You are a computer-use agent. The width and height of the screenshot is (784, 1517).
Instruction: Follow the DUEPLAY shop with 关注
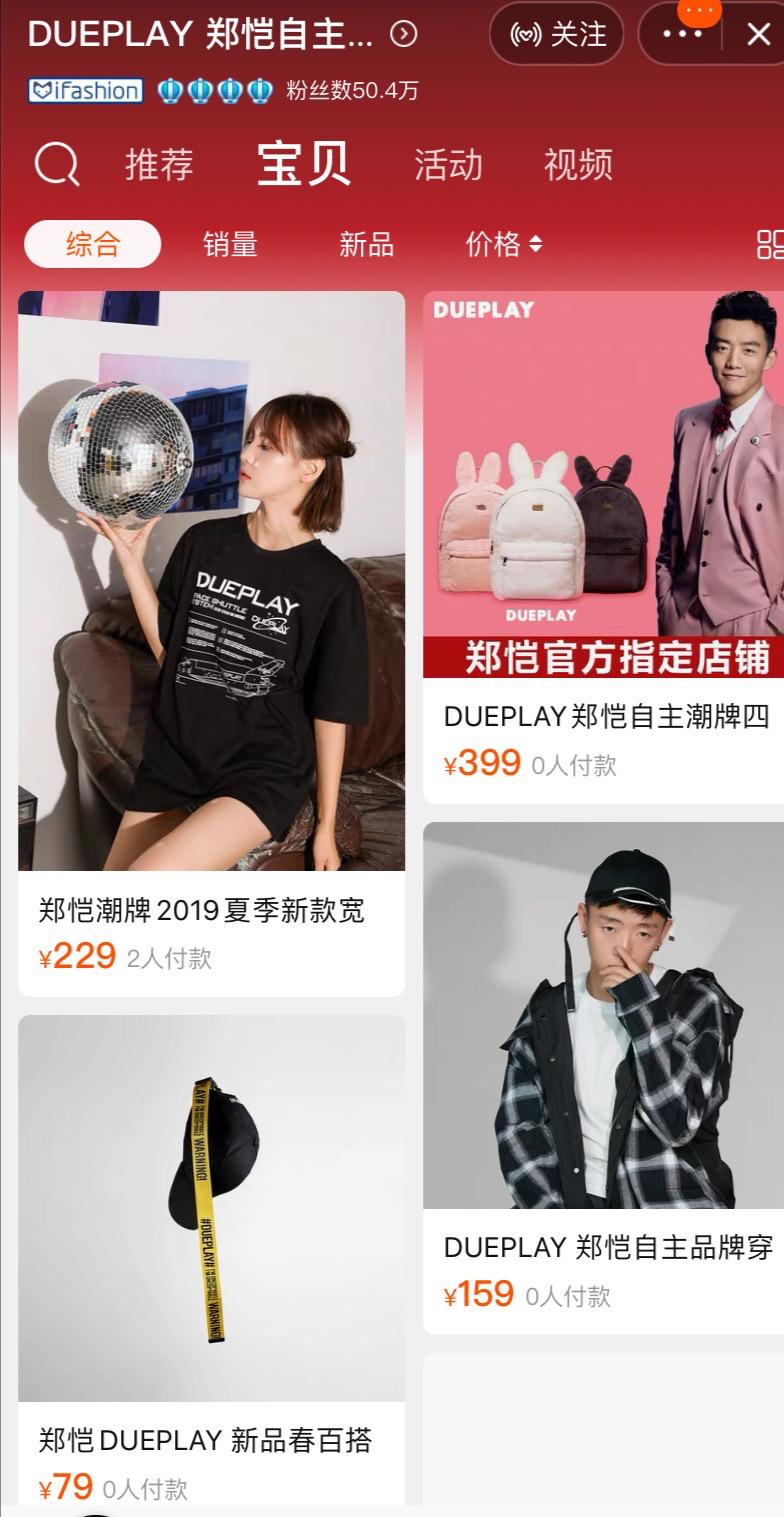tap(557, 34)
